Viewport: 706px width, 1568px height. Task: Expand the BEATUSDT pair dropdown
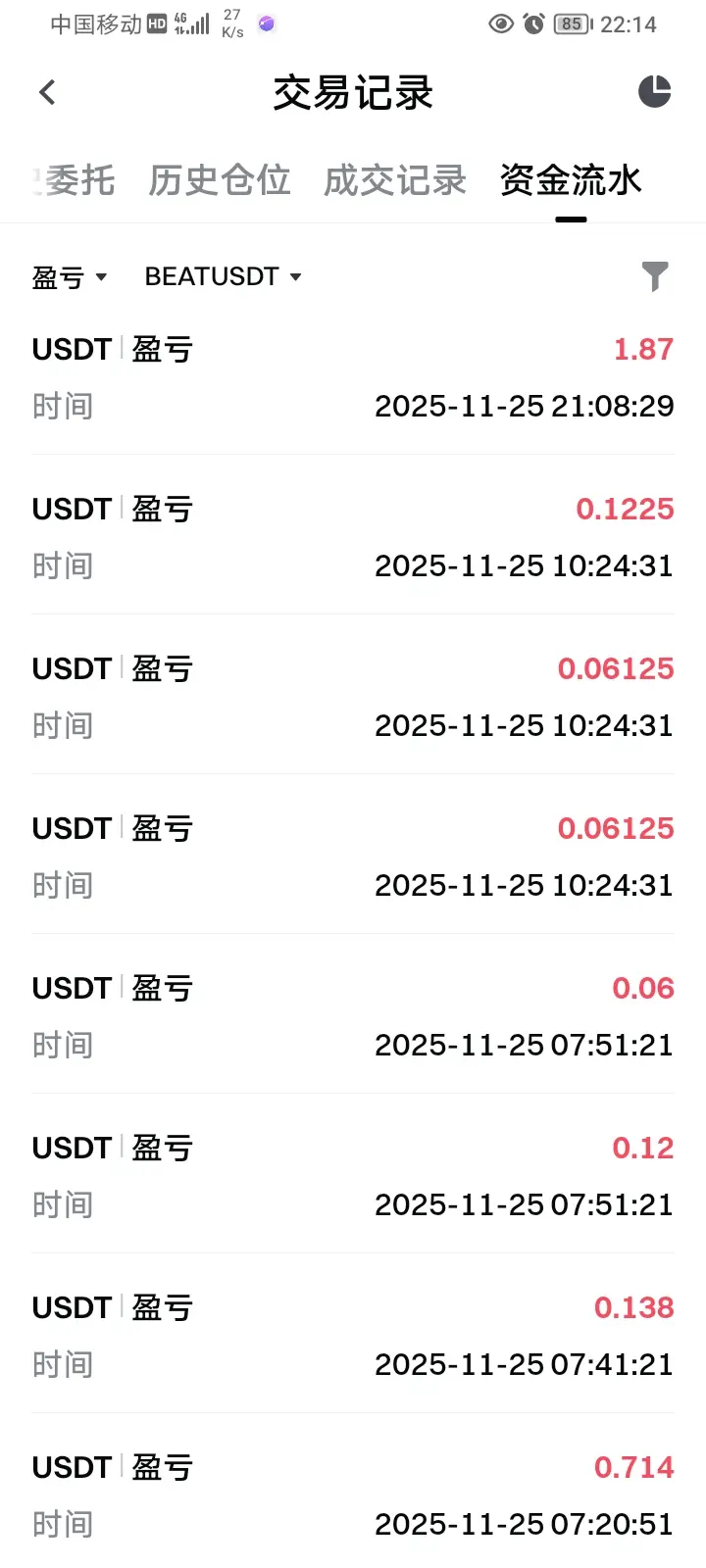(223, 277)
